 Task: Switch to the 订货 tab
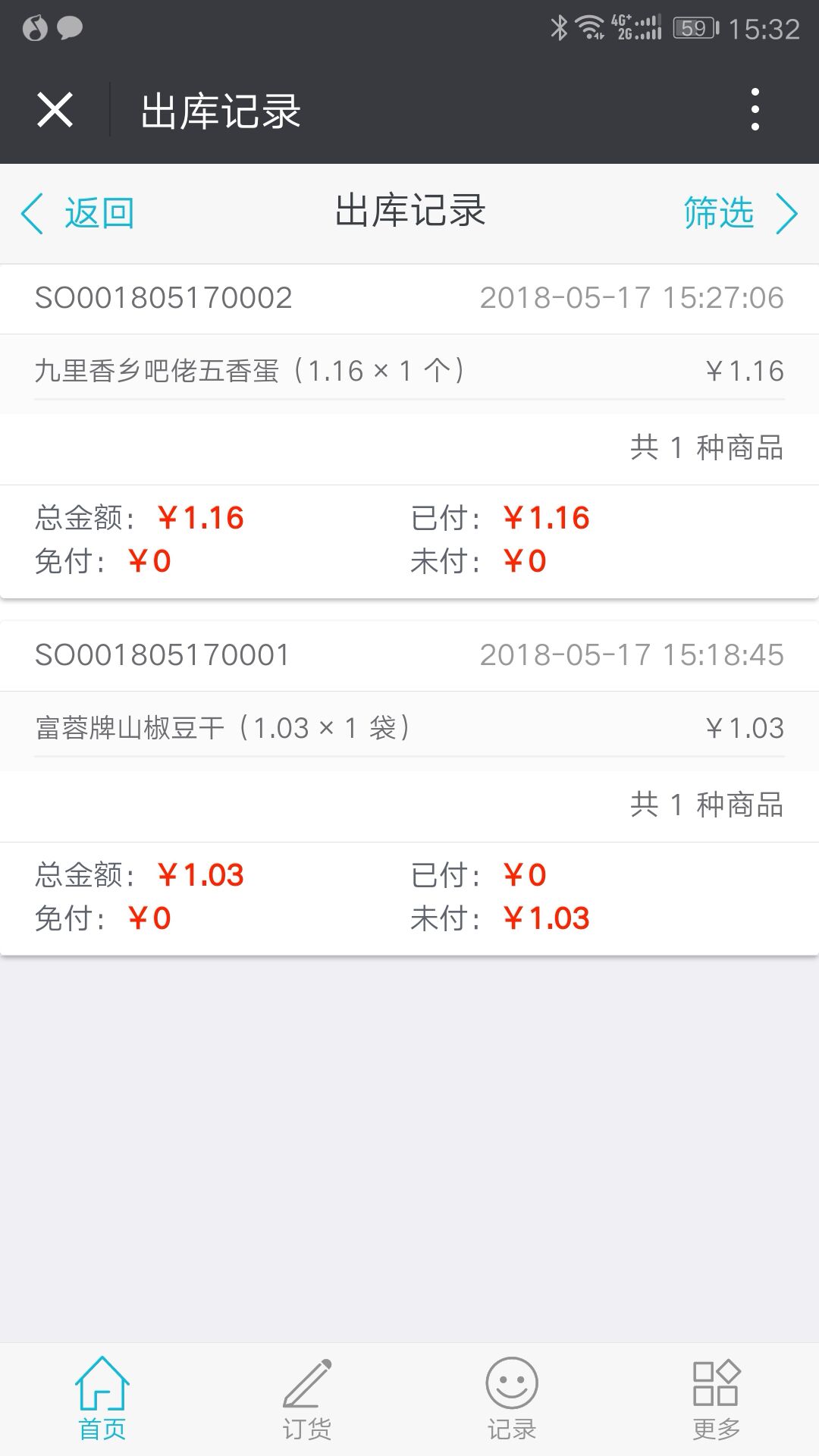pyautogui.click(x=307, y=1399)
